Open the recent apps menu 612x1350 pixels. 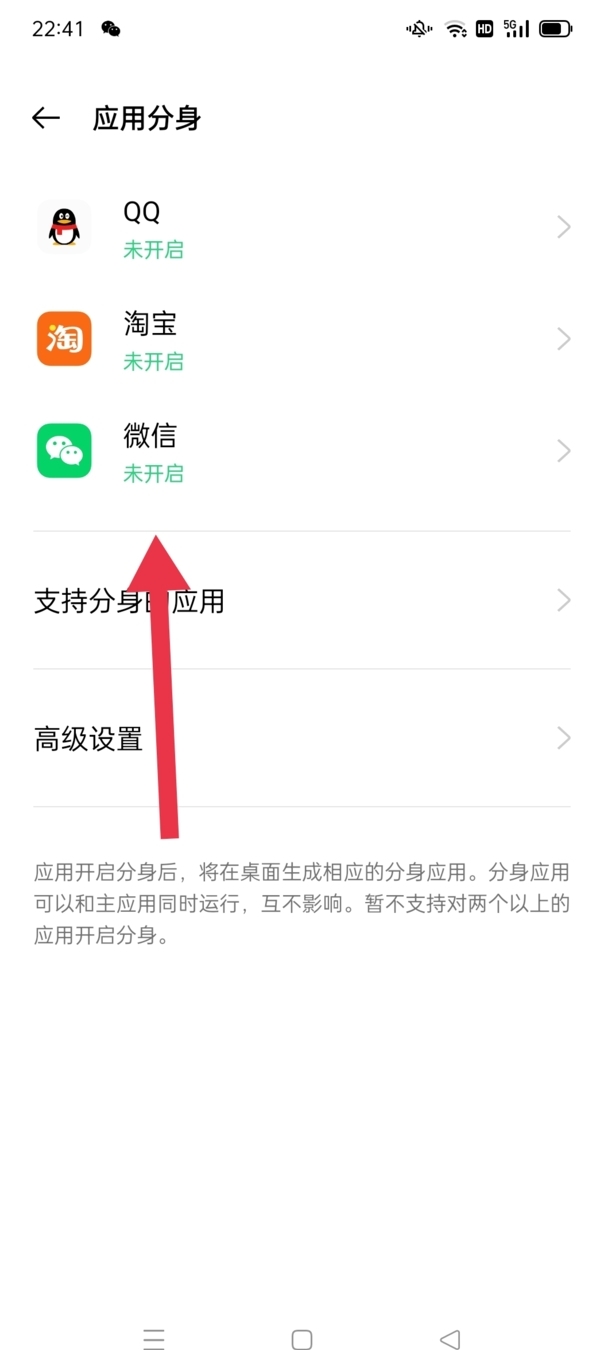pos(154,1339)
